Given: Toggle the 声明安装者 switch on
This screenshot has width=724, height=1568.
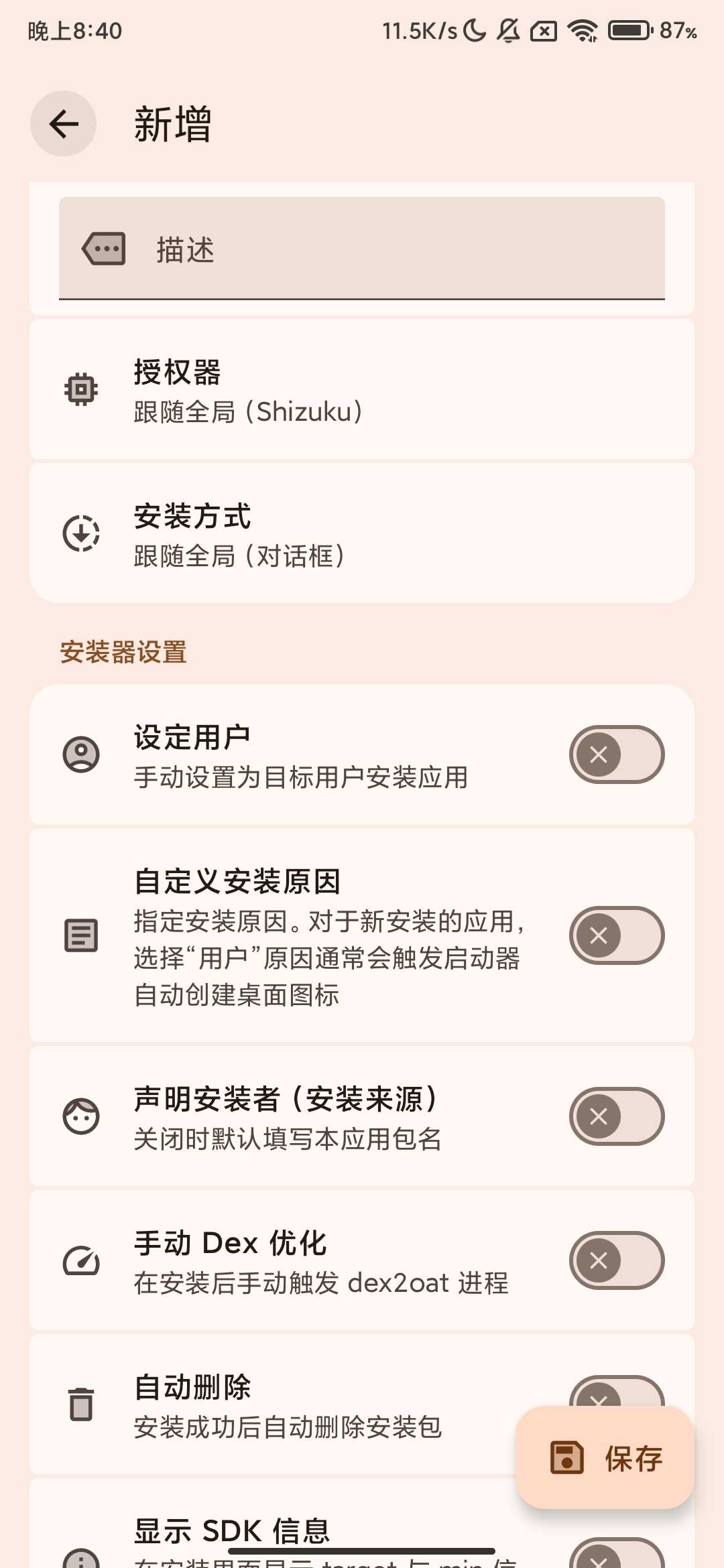Looking at the screenshot, I should point(616,1115).
